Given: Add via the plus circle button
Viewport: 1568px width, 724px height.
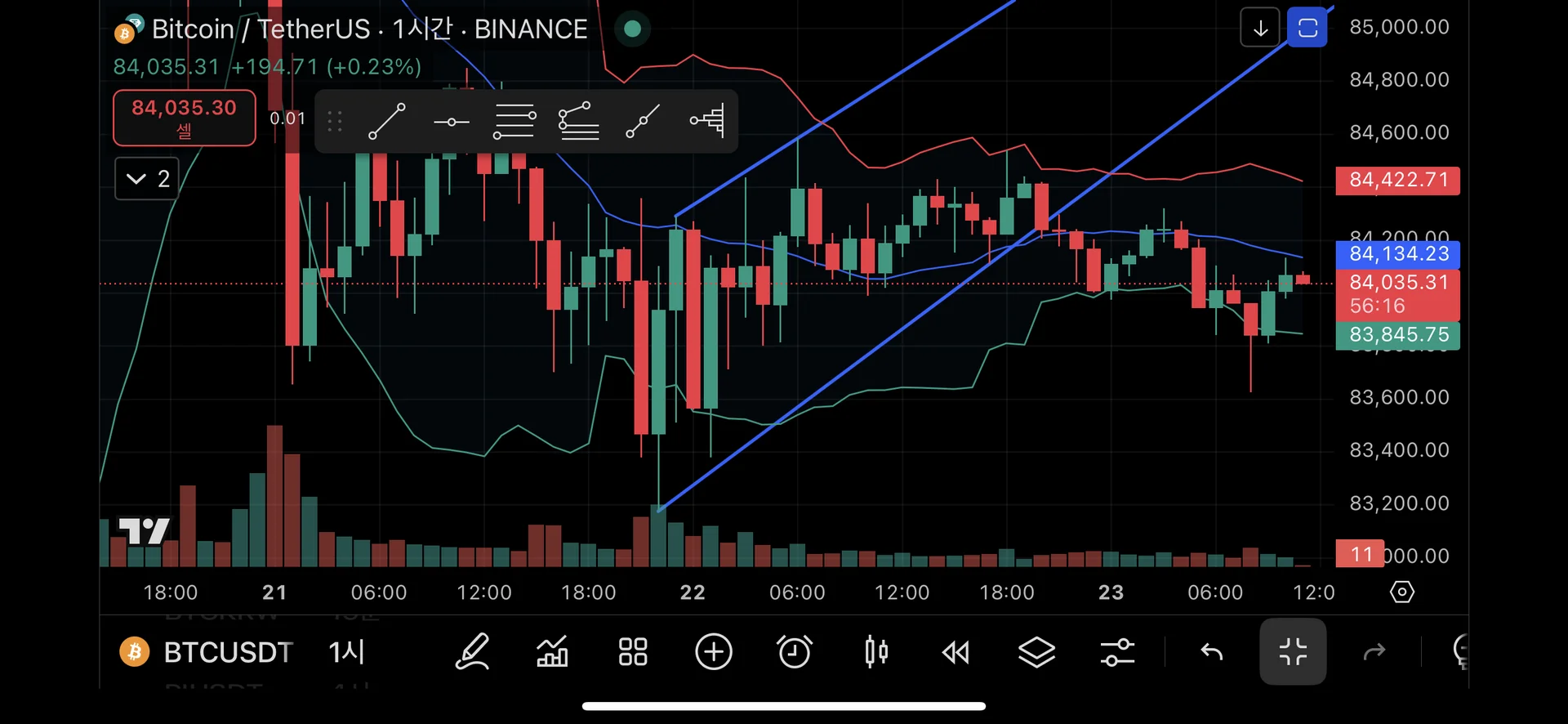Looking at the screenshot, I should (x=713, y=652).
